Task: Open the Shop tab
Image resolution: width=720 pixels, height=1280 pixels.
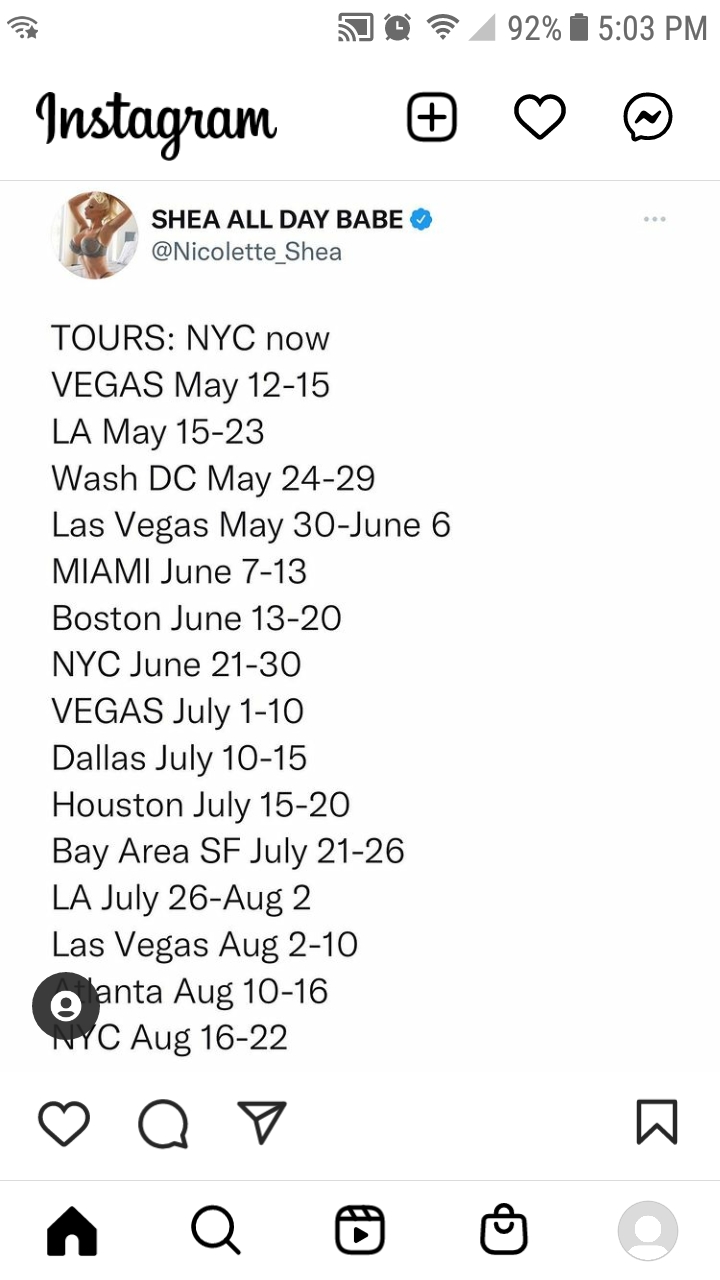Action: pyautogui.click(x=504, y=1231)
